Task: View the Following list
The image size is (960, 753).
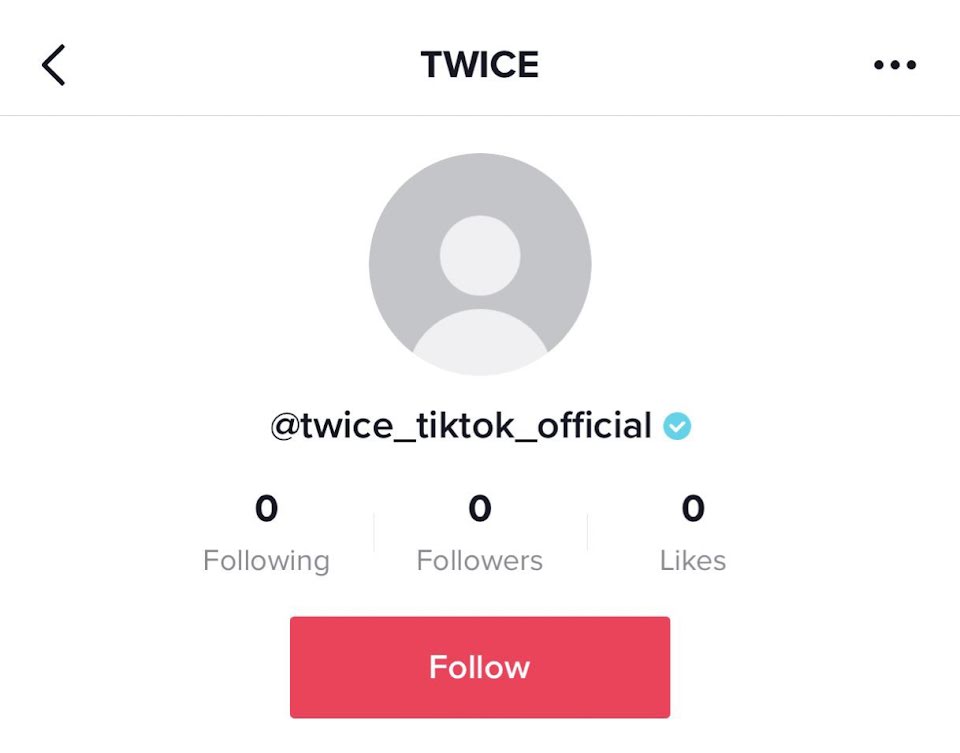Action: tap(266, 534)
